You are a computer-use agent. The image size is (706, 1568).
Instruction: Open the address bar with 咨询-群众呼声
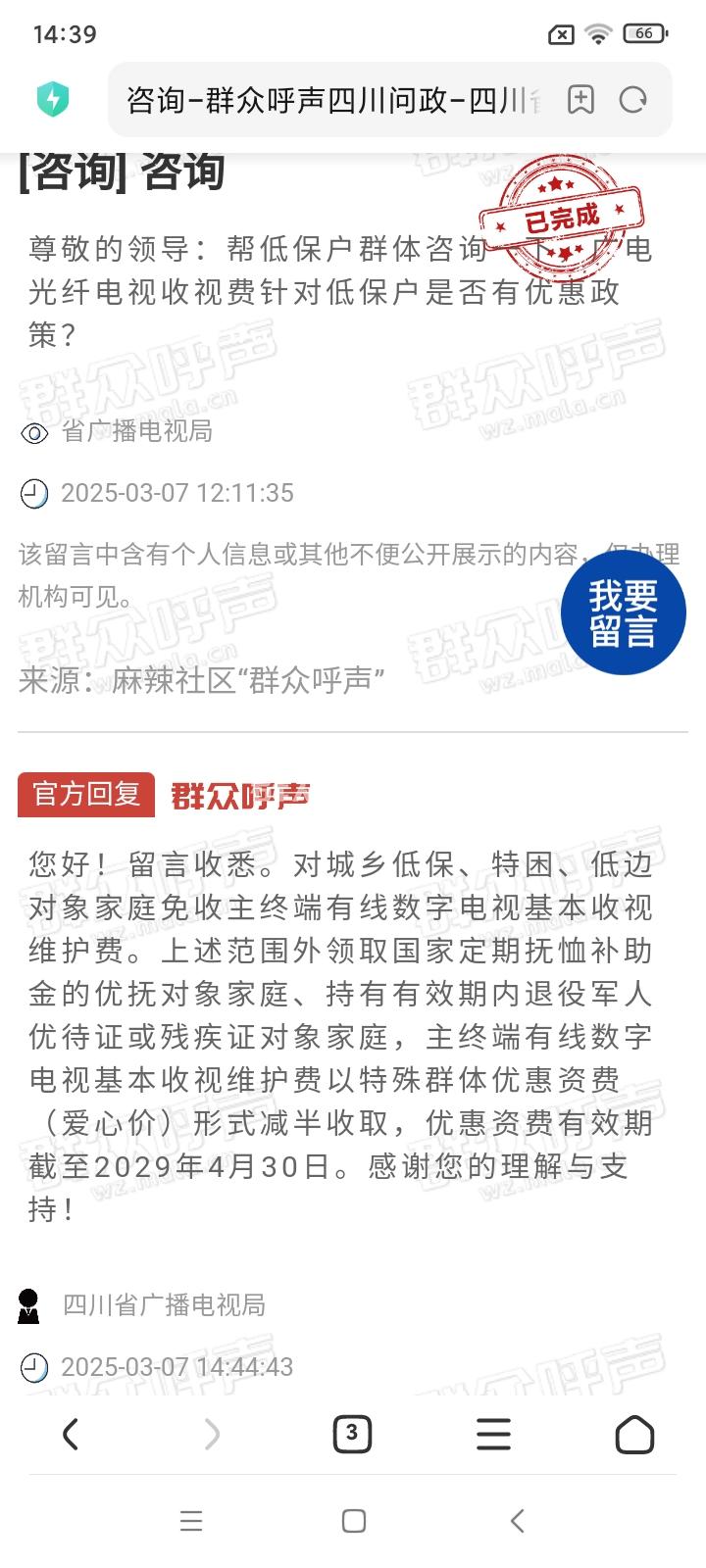pos(333,100)
